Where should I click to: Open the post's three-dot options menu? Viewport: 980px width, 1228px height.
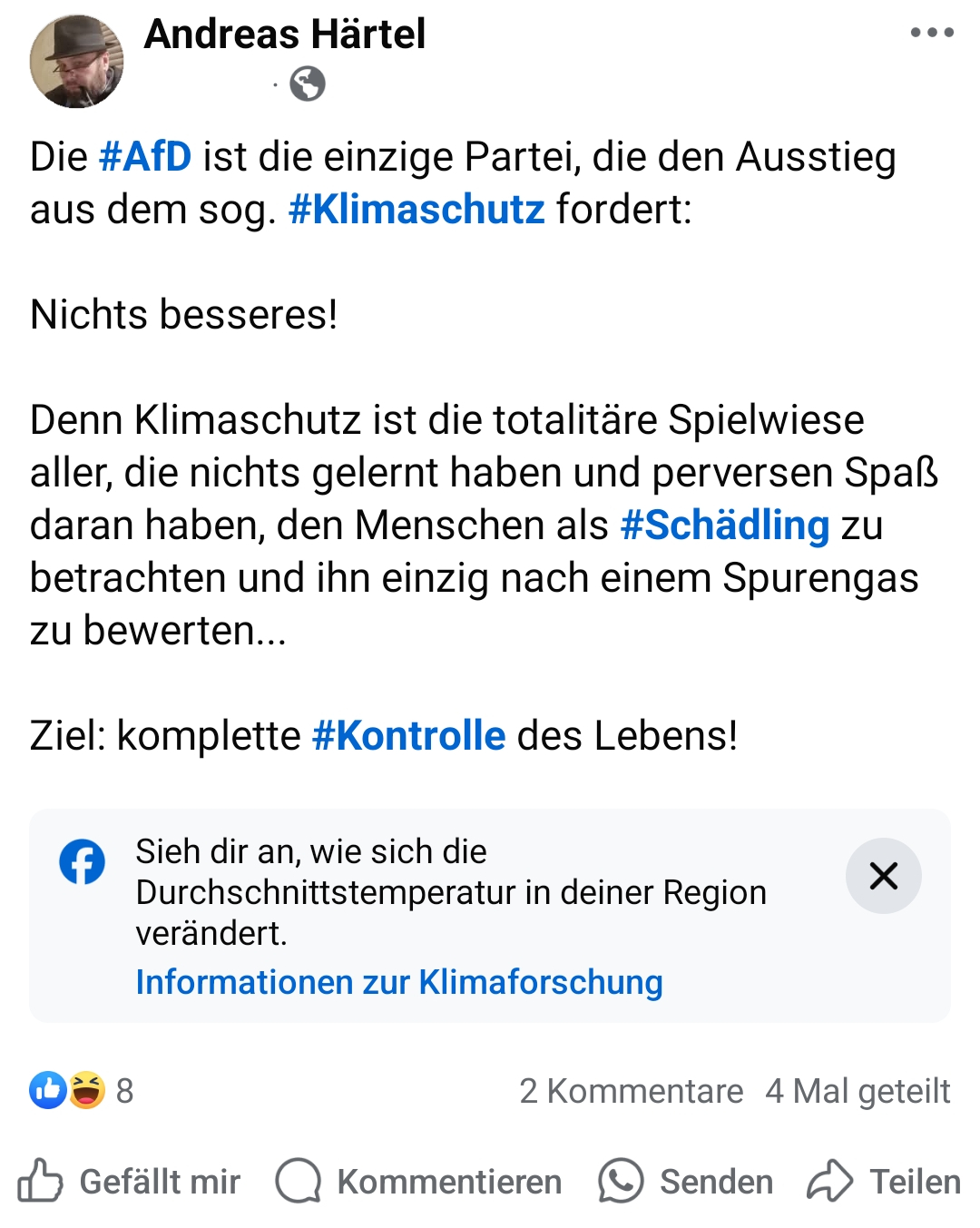click(x=932, y=33)
